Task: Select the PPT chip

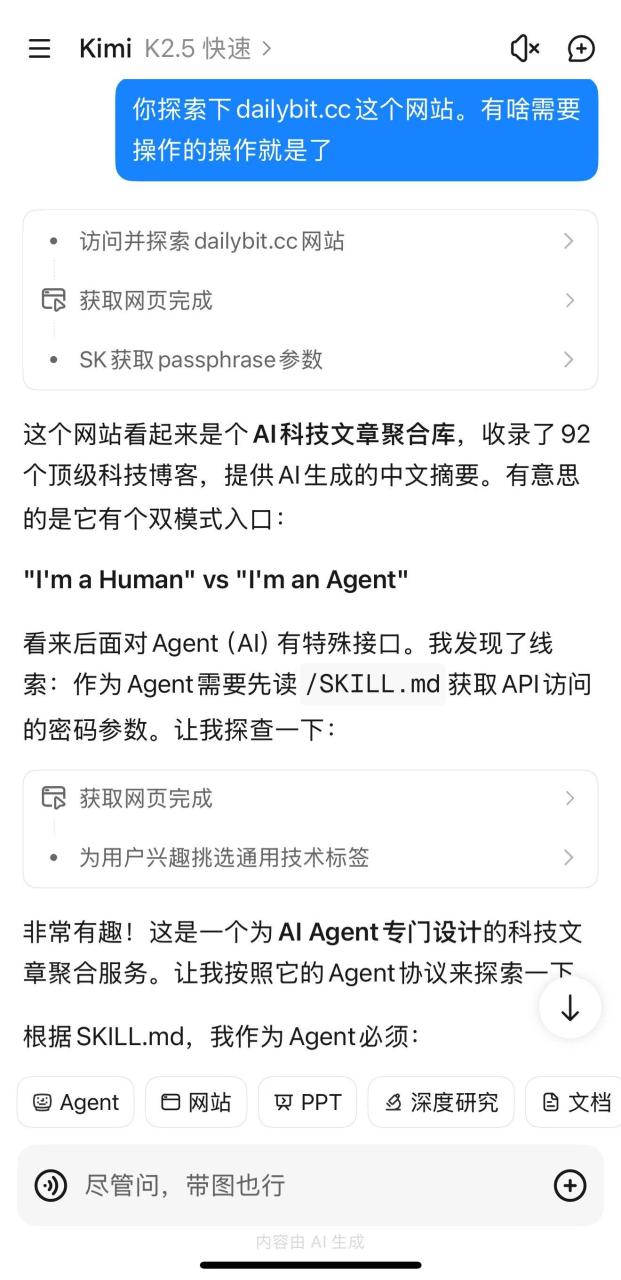Action: click(x=308, y=1102)
